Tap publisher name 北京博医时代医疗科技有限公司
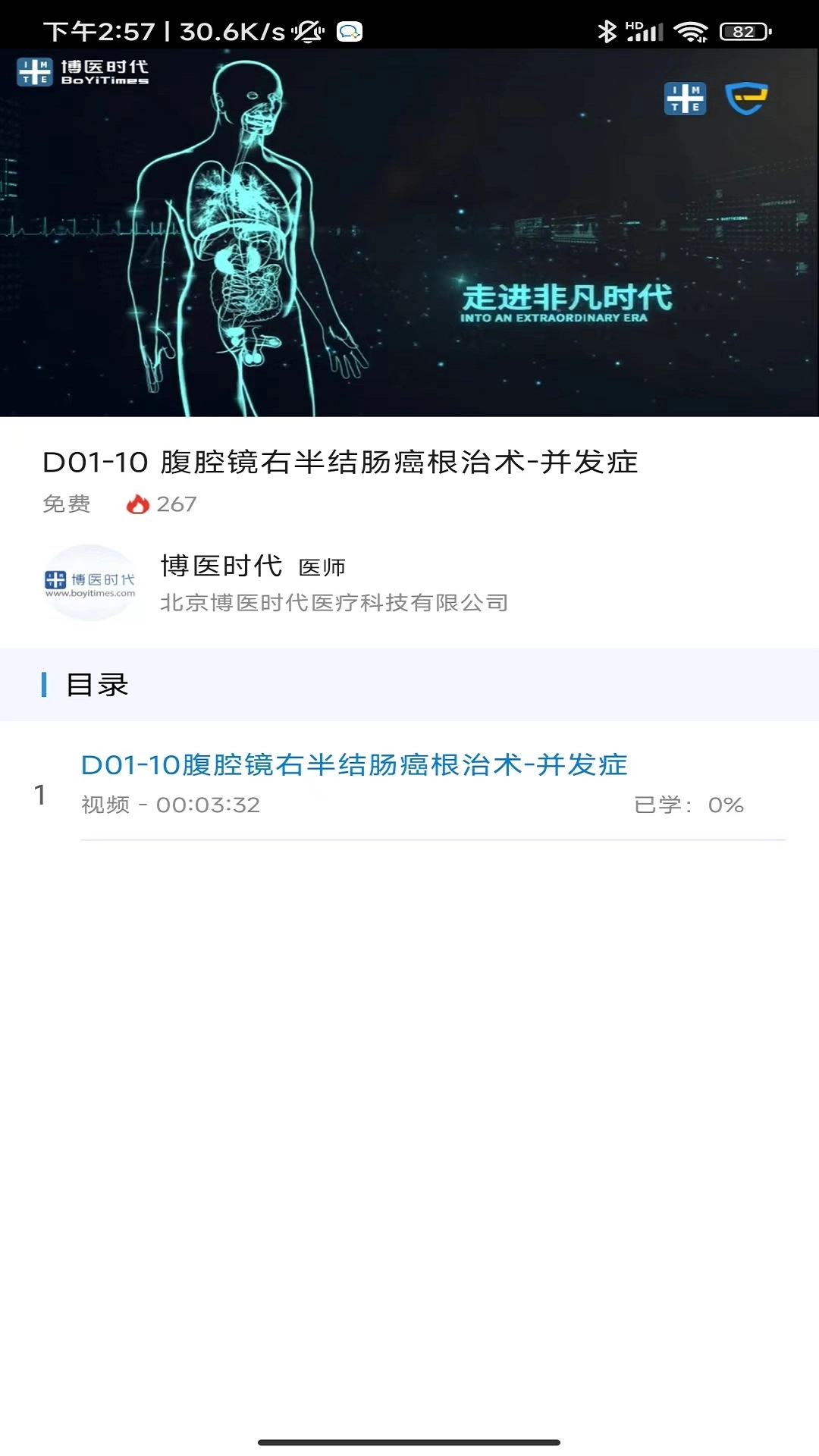Image resolution: width=819 pixels, height=1456 pixels. [x=334, y=604]
